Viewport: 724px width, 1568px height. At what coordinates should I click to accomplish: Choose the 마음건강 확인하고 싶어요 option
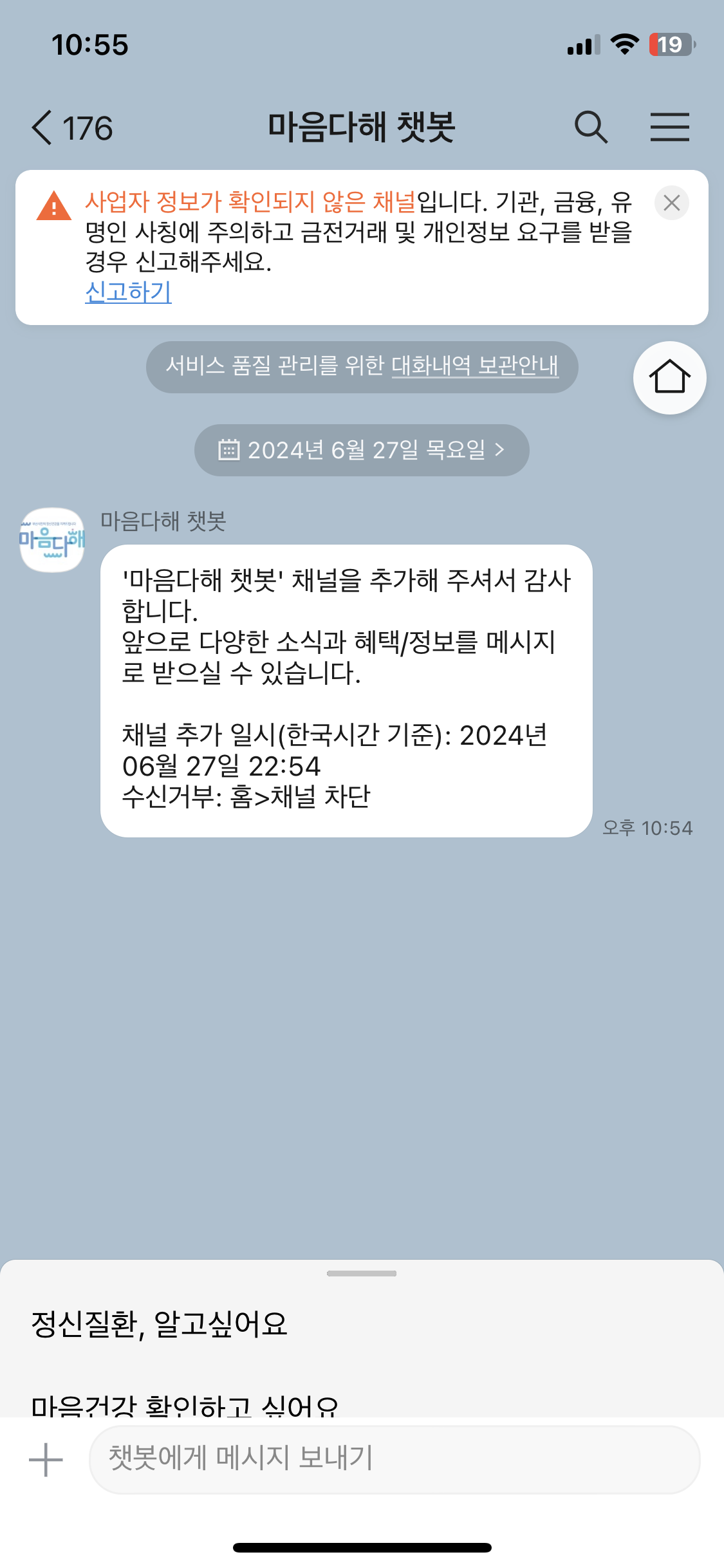[x=185, y=1405]
